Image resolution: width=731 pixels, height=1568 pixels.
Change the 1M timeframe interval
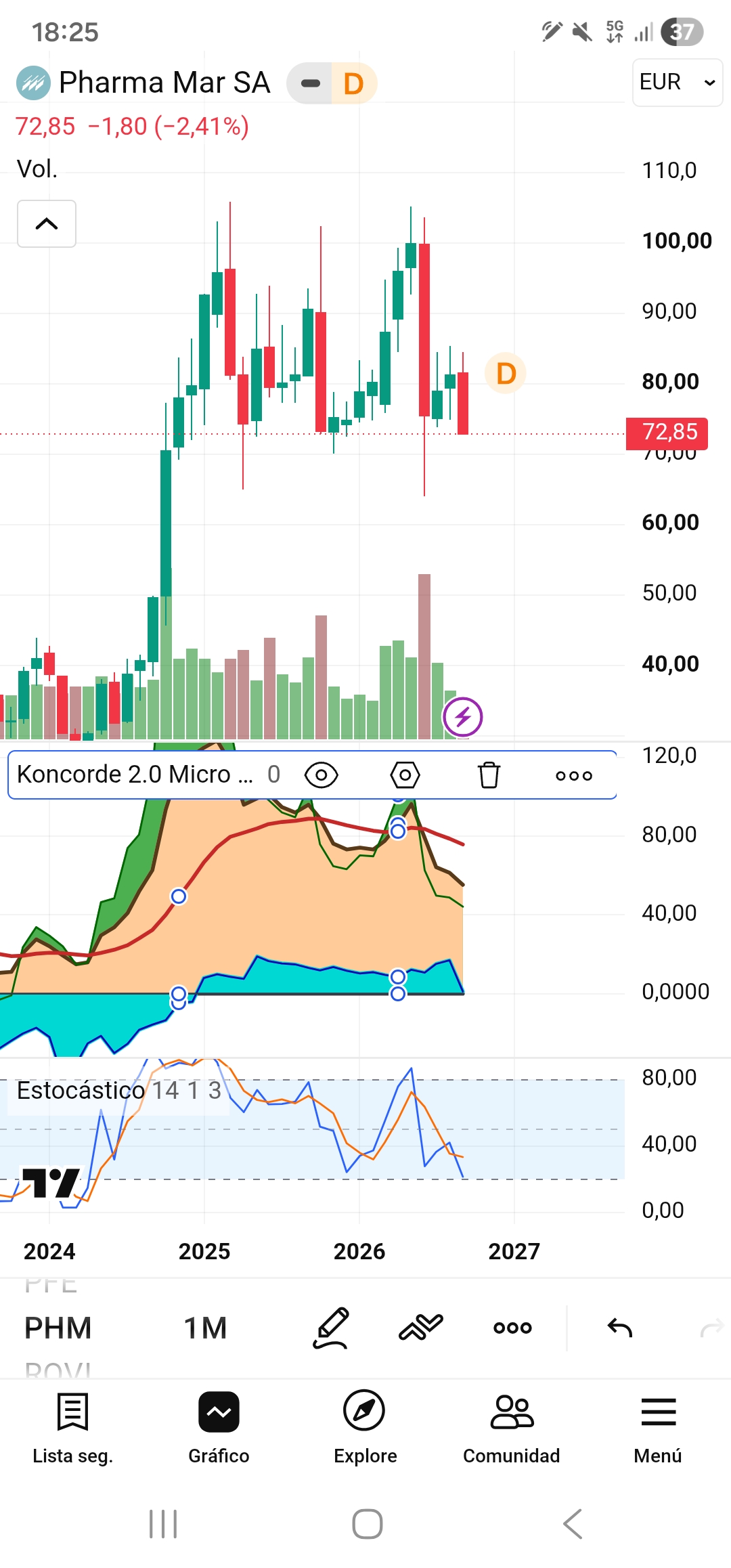pos(205,1328)
